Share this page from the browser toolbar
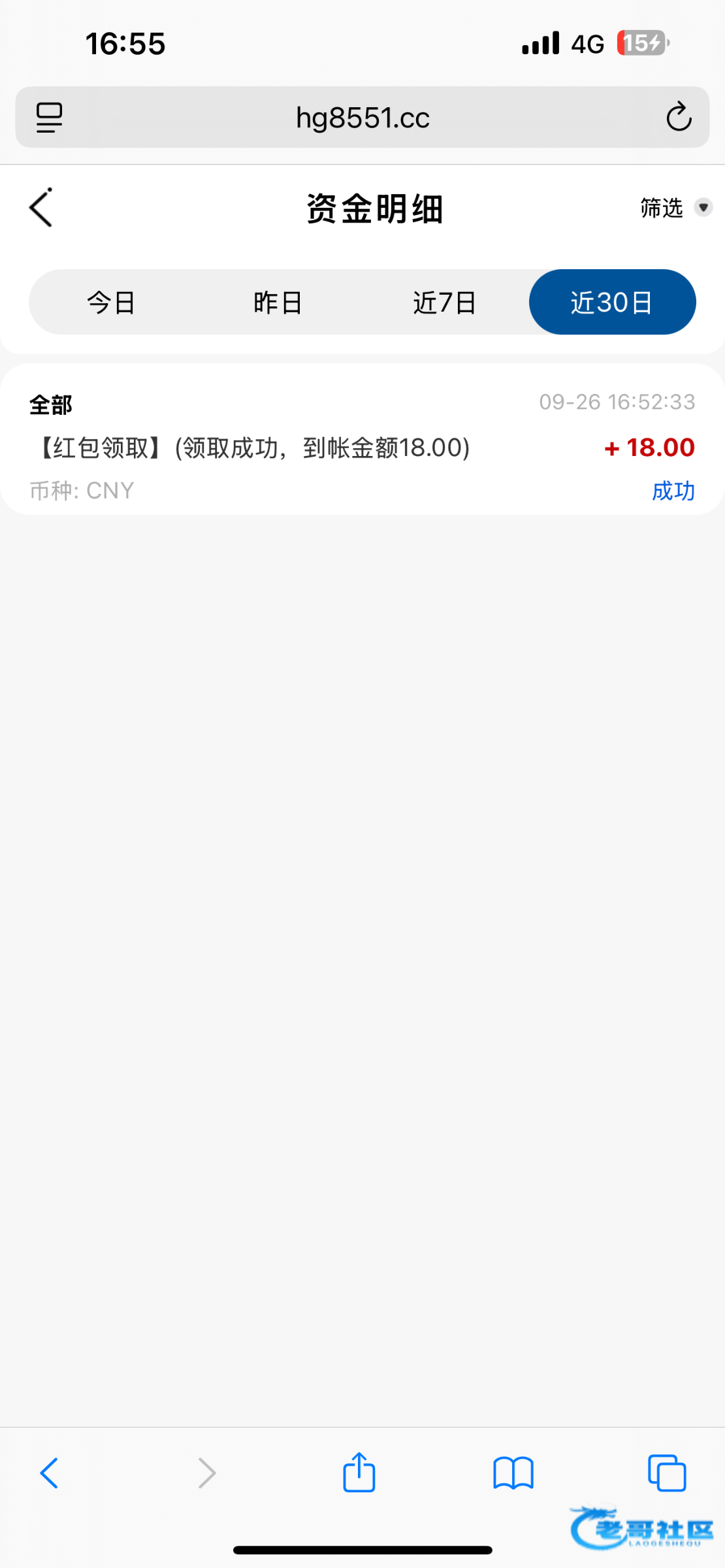 pos(359,1473)
